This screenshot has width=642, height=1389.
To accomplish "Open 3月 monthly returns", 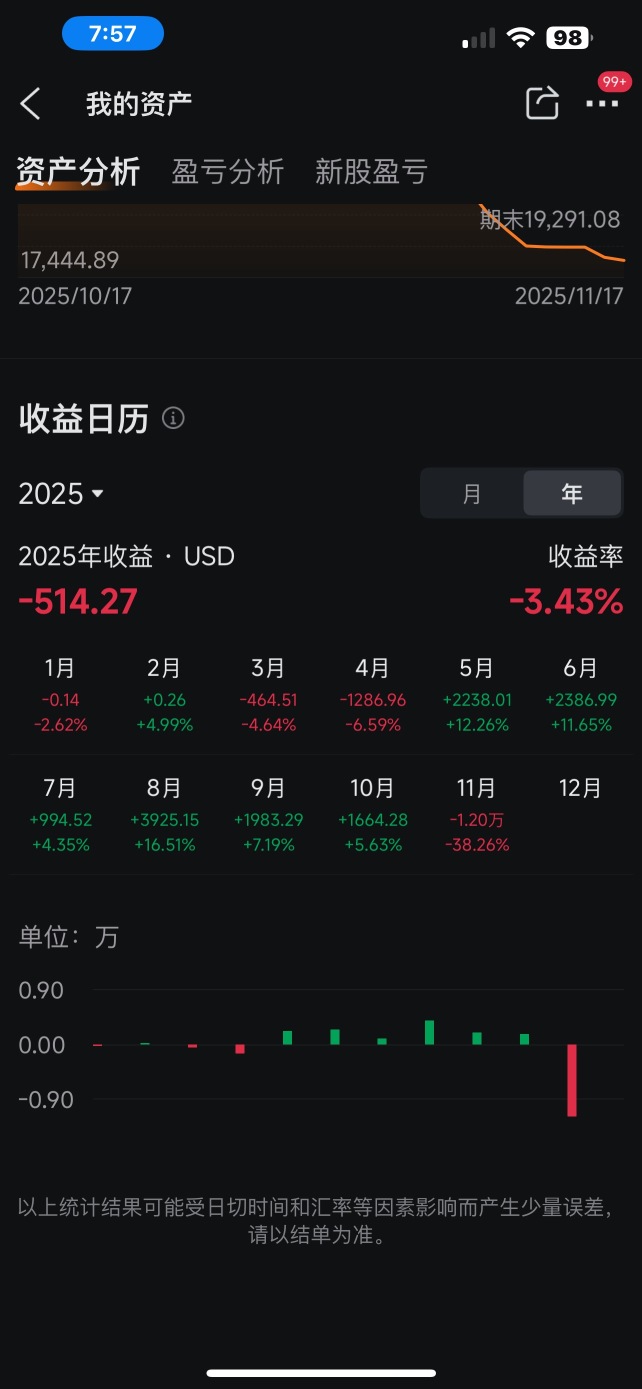I will [x=268, y=695].
